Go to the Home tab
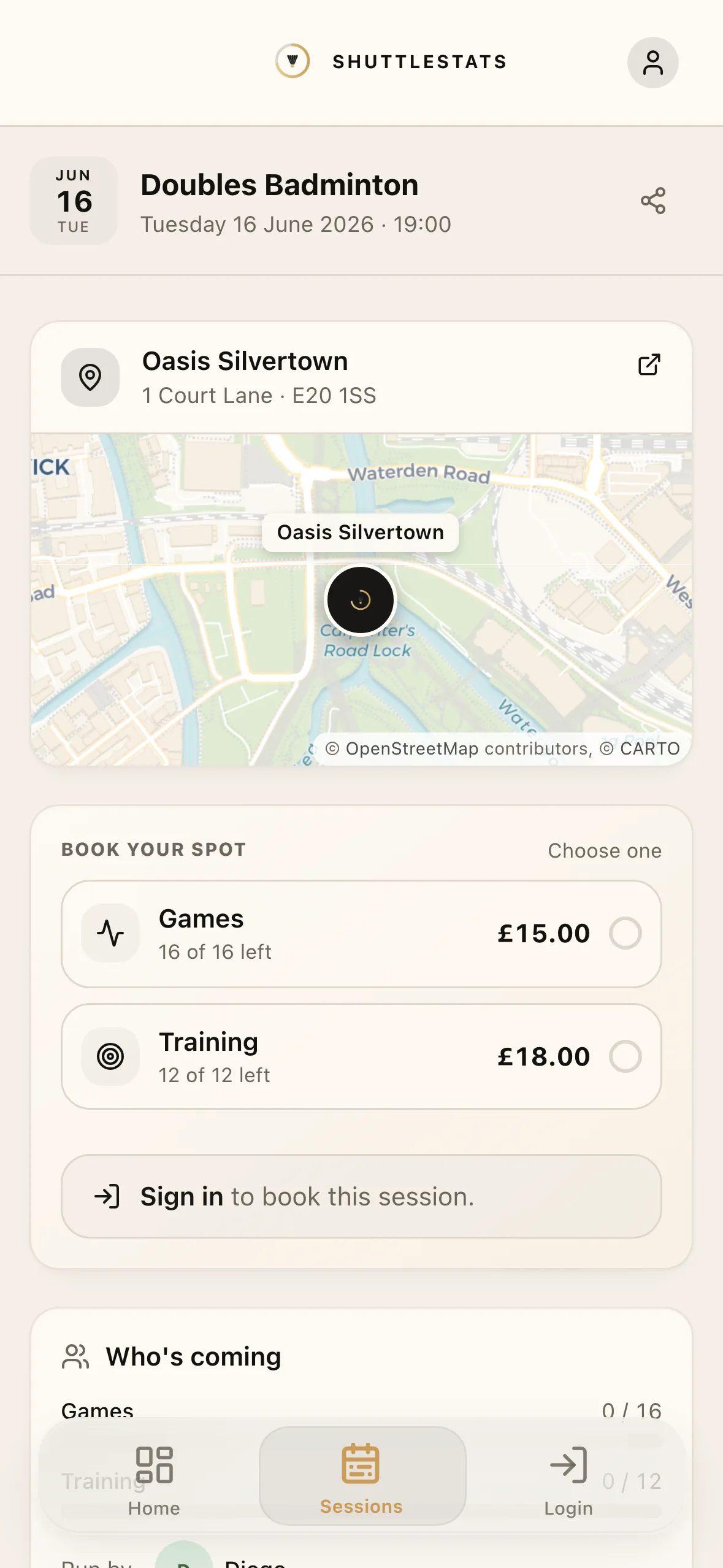 154,1481
